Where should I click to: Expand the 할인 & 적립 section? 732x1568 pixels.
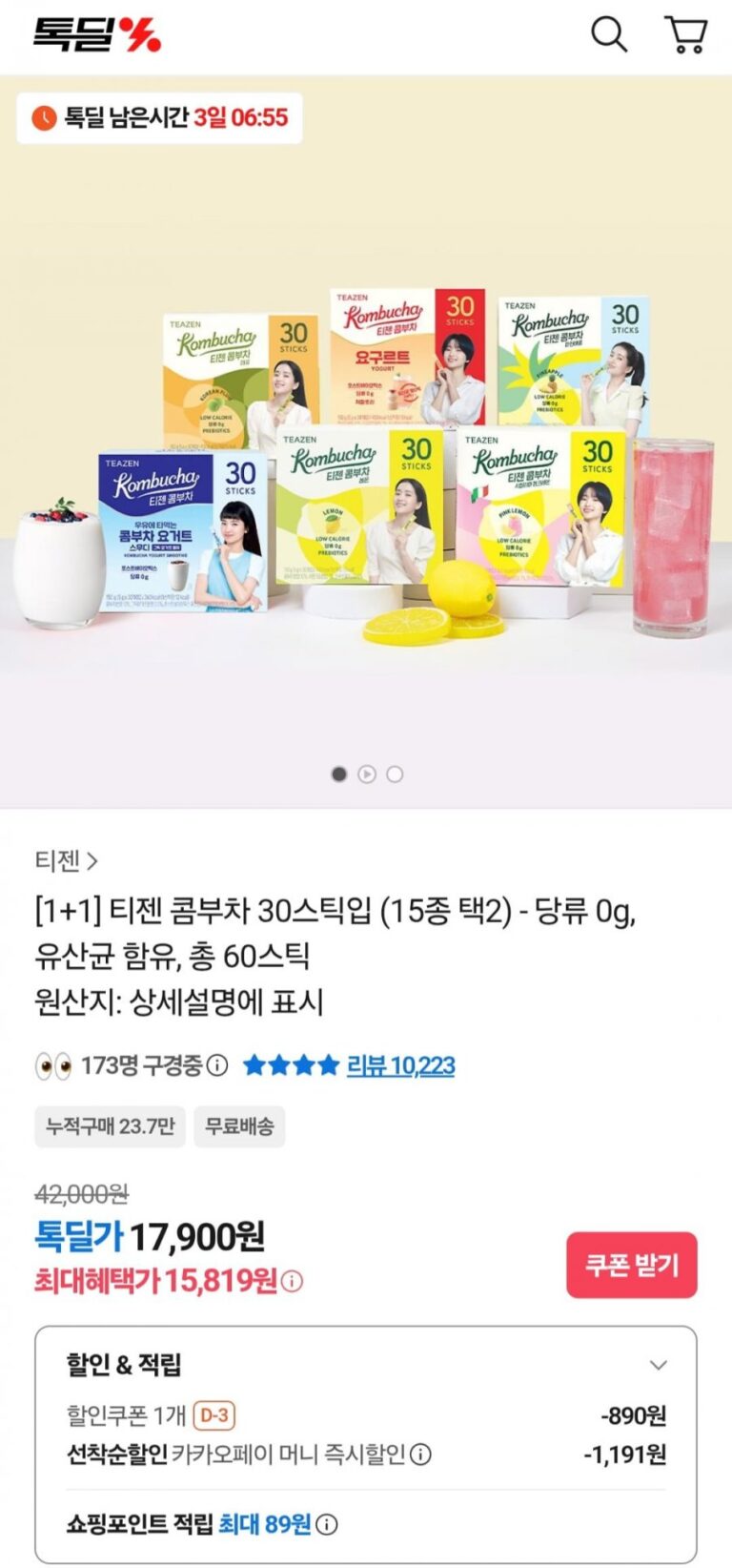[658, 1365]
